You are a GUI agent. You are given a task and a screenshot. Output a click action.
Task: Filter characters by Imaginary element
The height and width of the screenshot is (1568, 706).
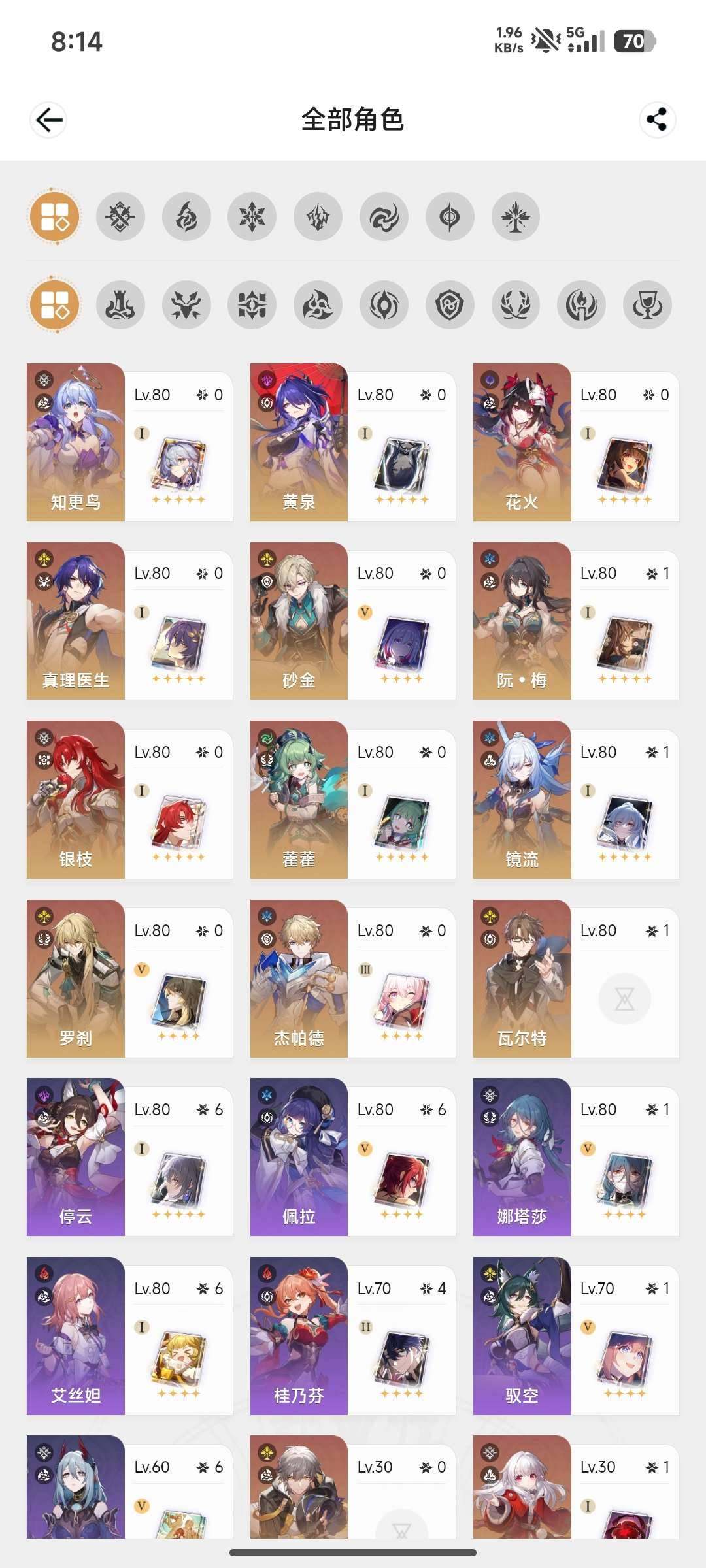(x=515, y=217)
